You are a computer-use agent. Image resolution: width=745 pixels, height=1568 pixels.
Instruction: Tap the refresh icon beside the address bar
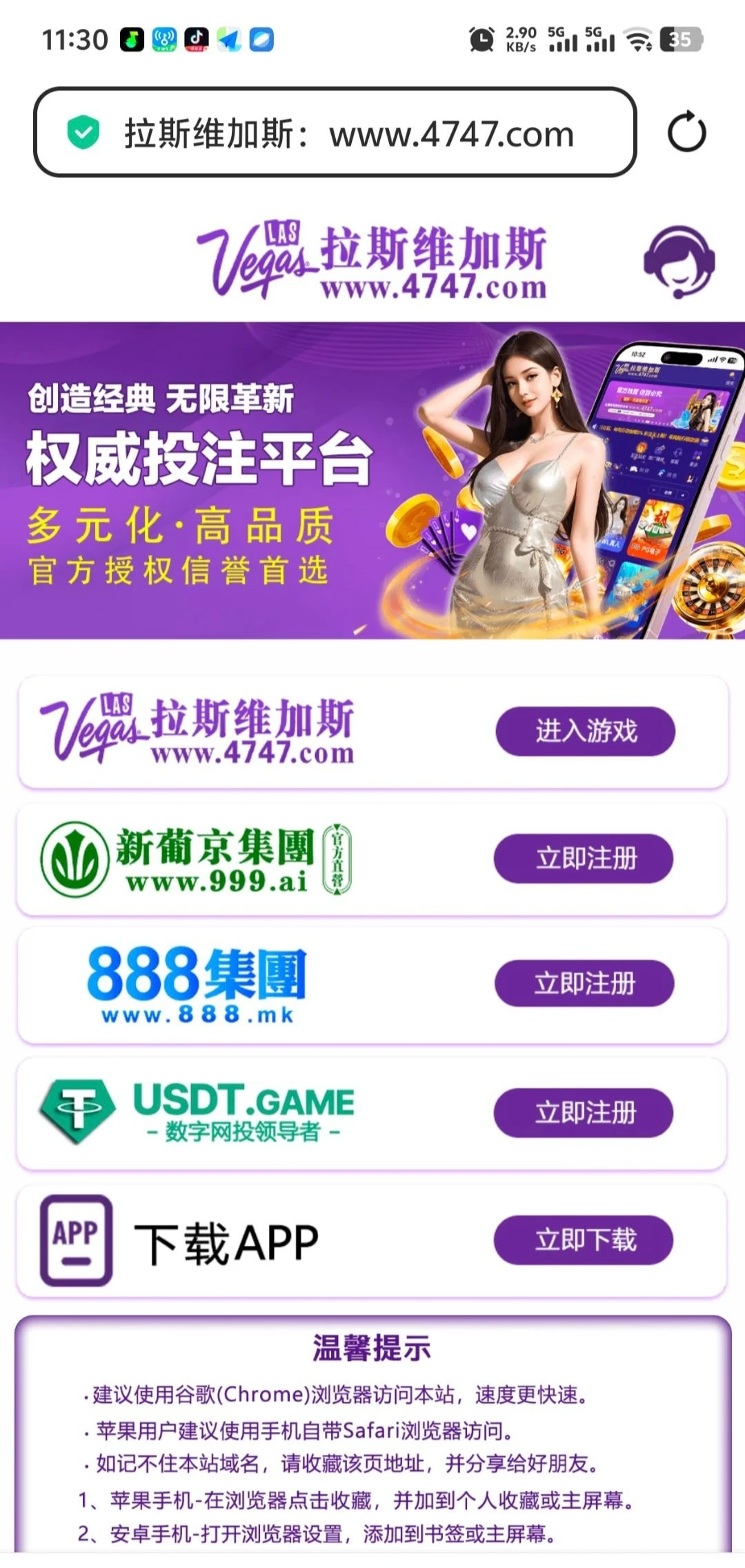click(x=686, y=133)
